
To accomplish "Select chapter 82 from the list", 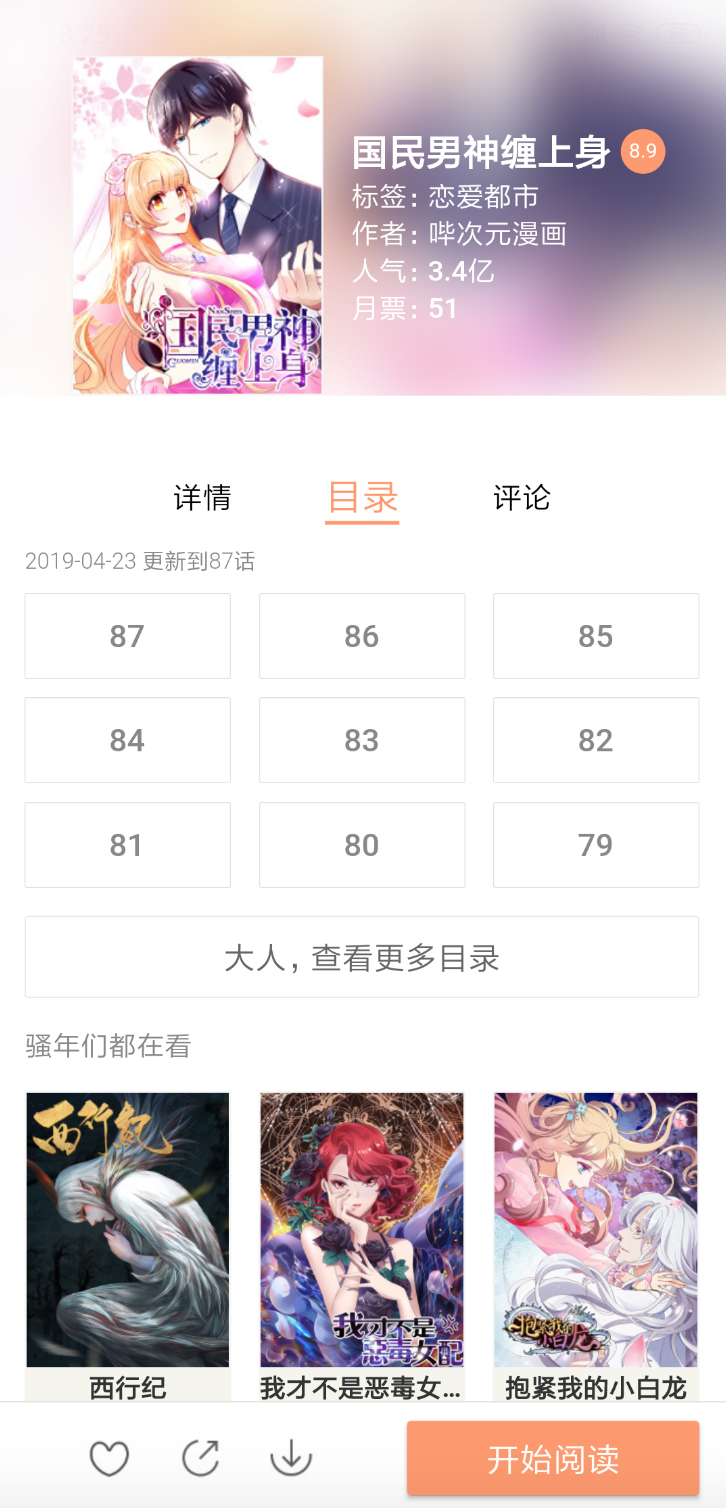I will pos(595,740).
